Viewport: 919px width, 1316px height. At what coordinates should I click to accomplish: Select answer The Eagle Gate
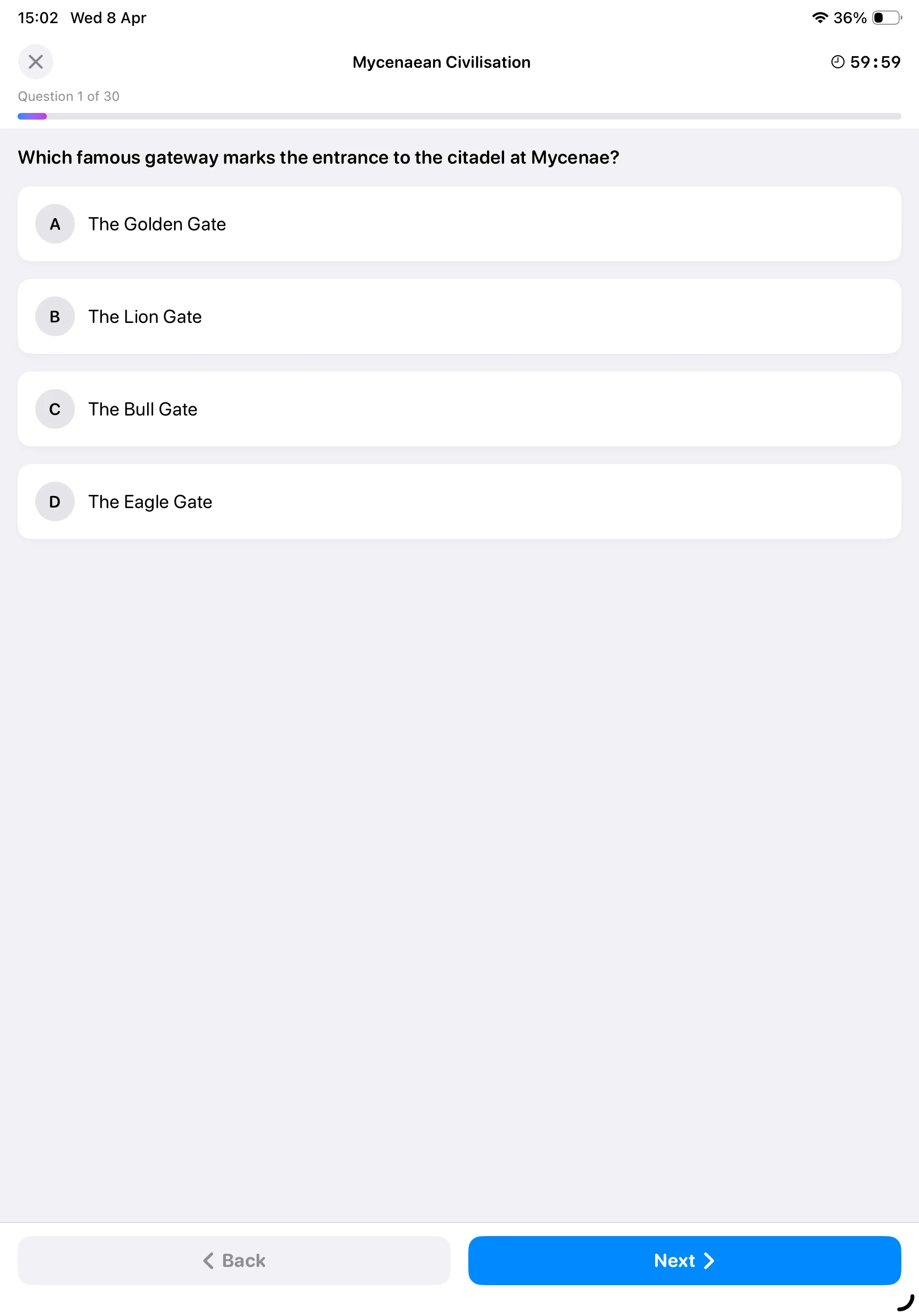pyautogui.click(x=458, y=501)
